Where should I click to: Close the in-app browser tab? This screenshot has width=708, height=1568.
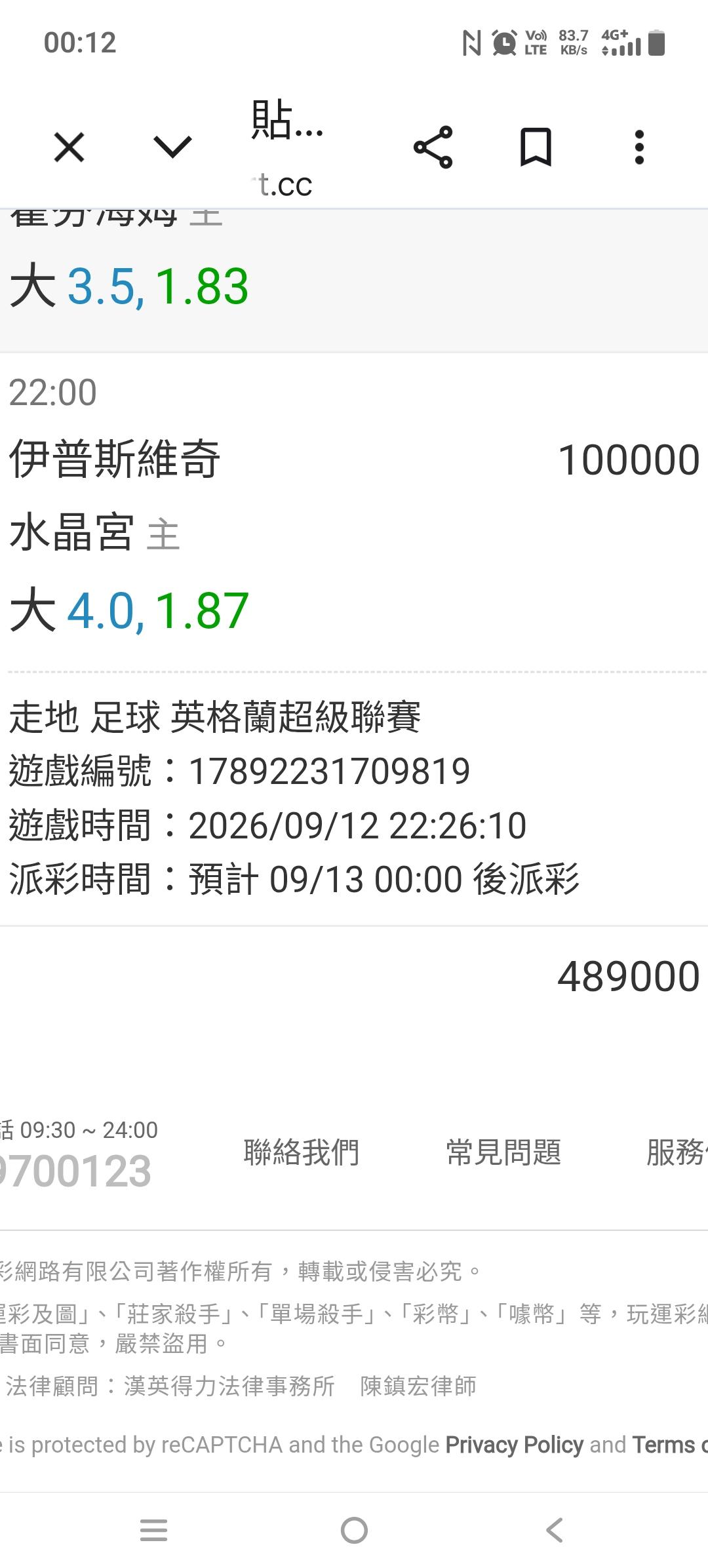[69, 147]
